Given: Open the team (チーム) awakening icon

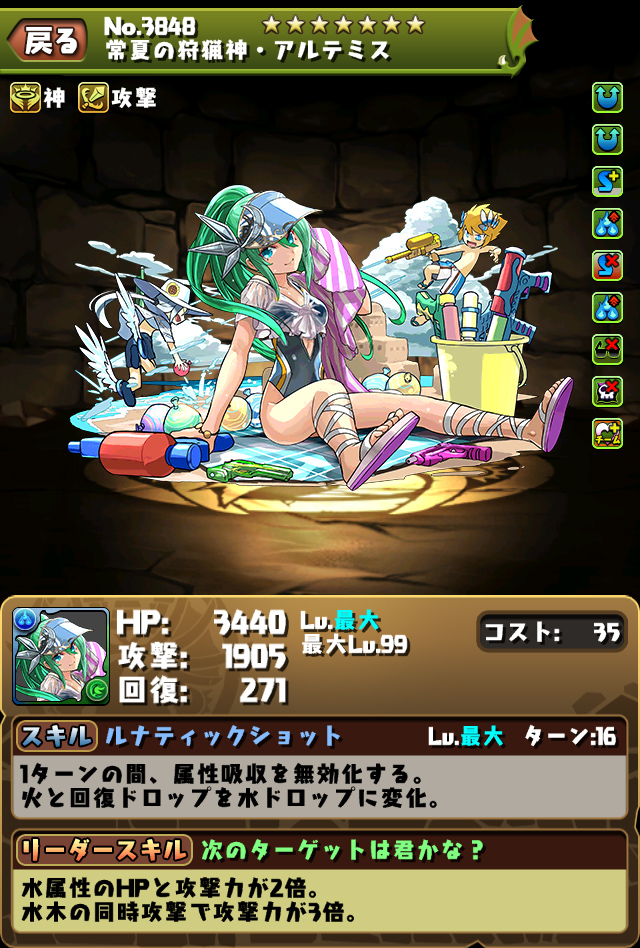Looking at the screenshot, I should pos(607,433).
